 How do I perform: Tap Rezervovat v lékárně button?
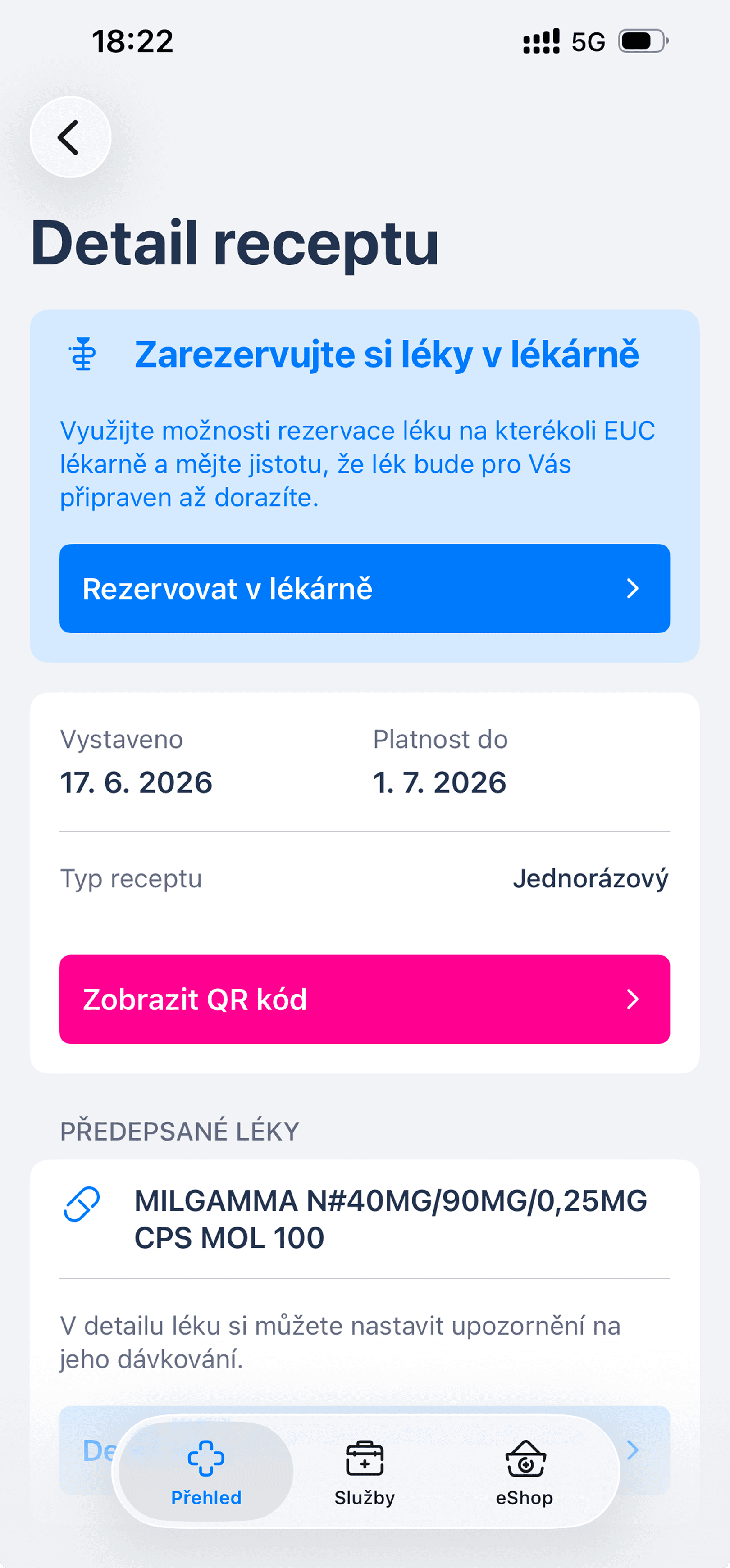pos(365,589)
